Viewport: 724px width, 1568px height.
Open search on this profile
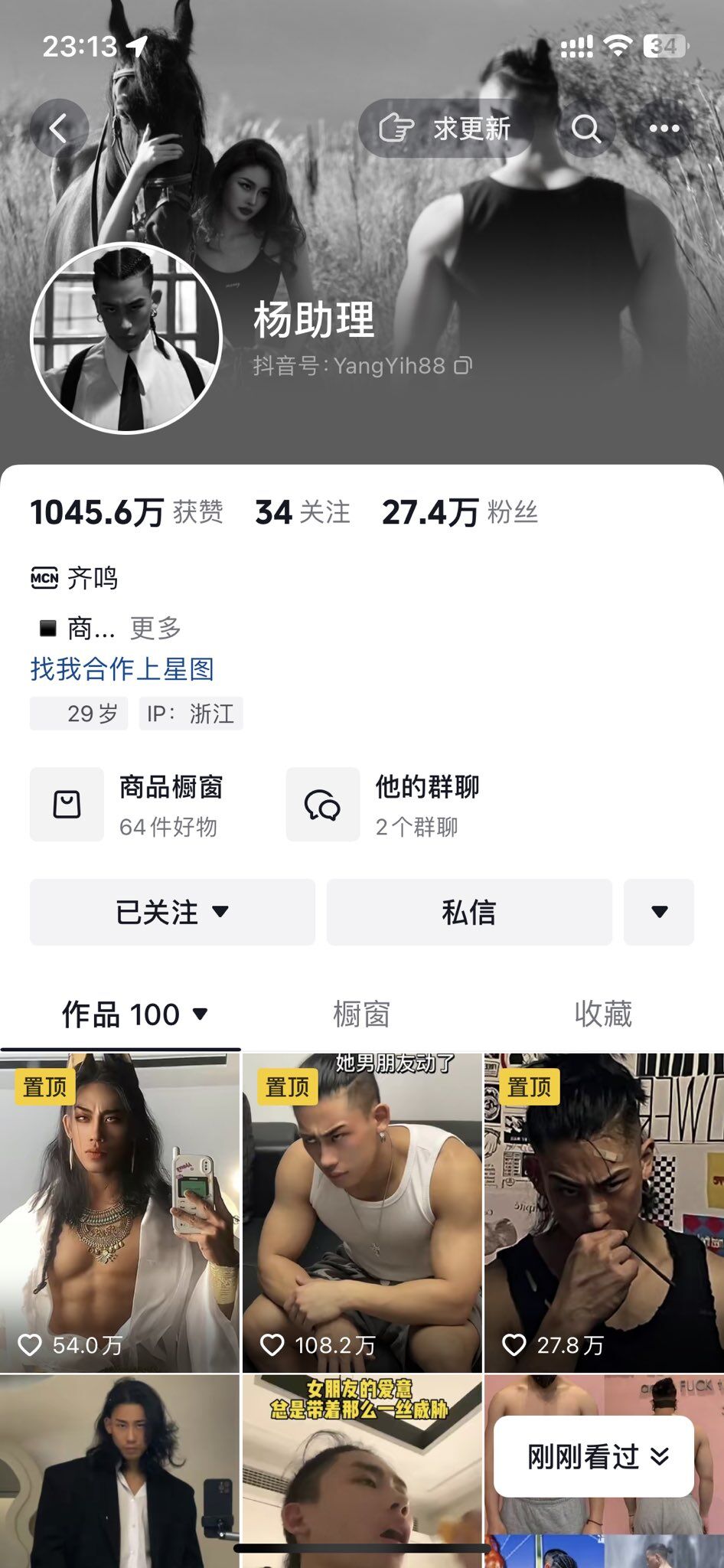tap(586, 129)
